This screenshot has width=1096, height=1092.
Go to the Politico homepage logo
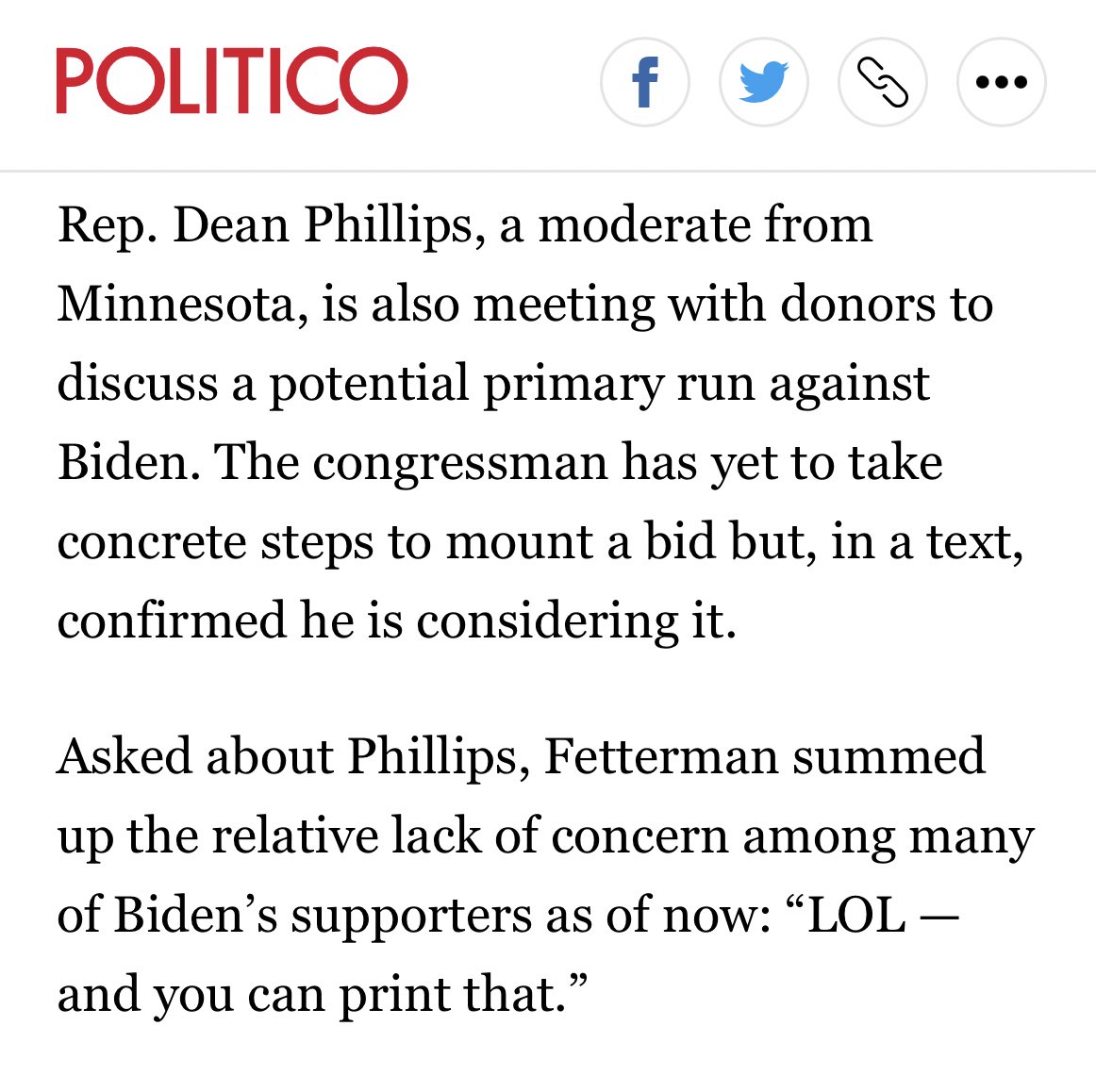point(232,81)
